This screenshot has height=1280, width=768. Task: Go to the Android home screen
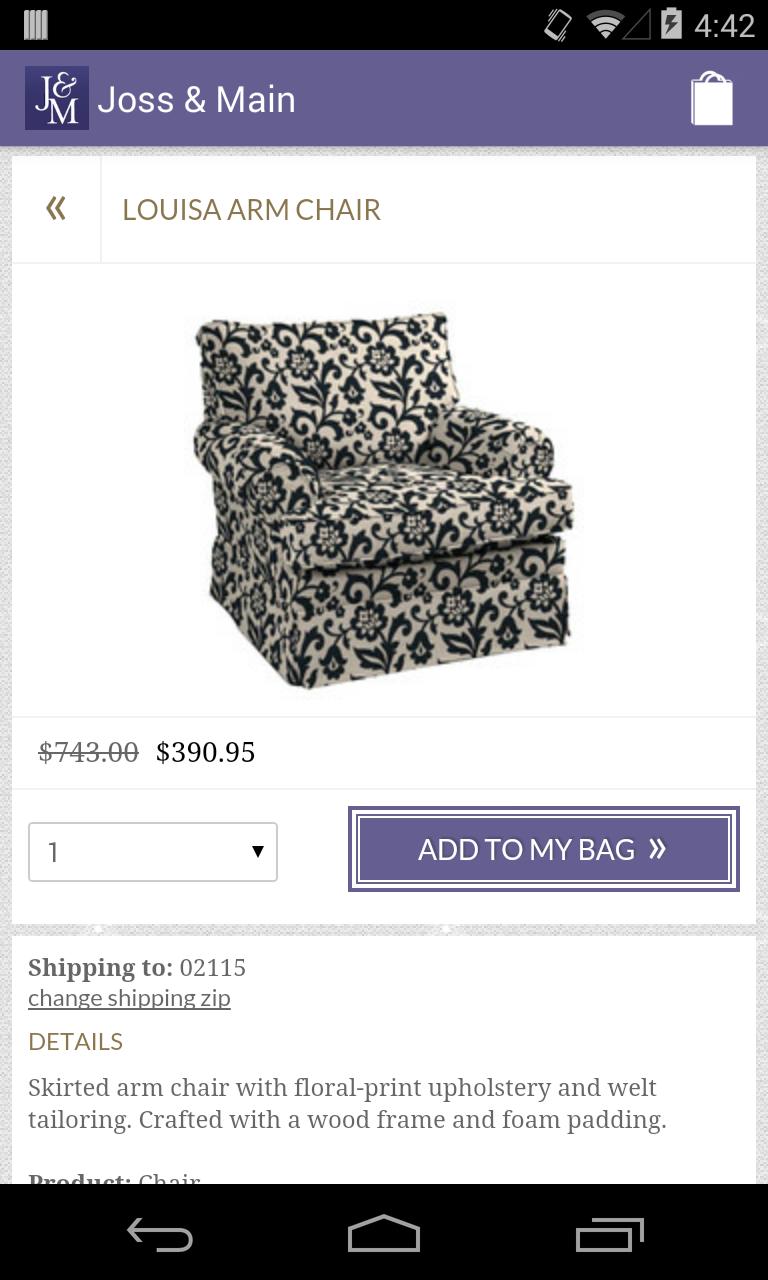(x=384, y=1235)
